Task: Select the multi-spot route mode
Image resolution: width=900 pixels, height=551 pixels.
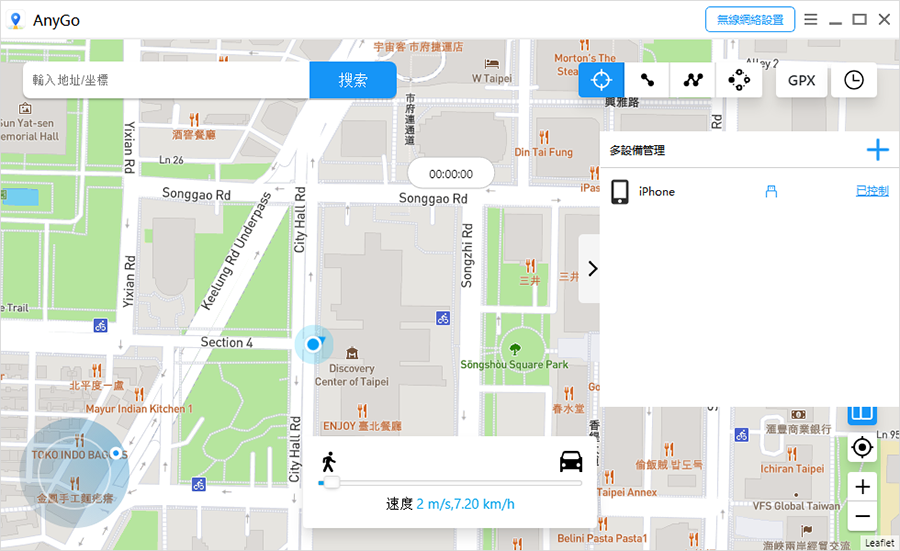Action: [x=693, y=80]
